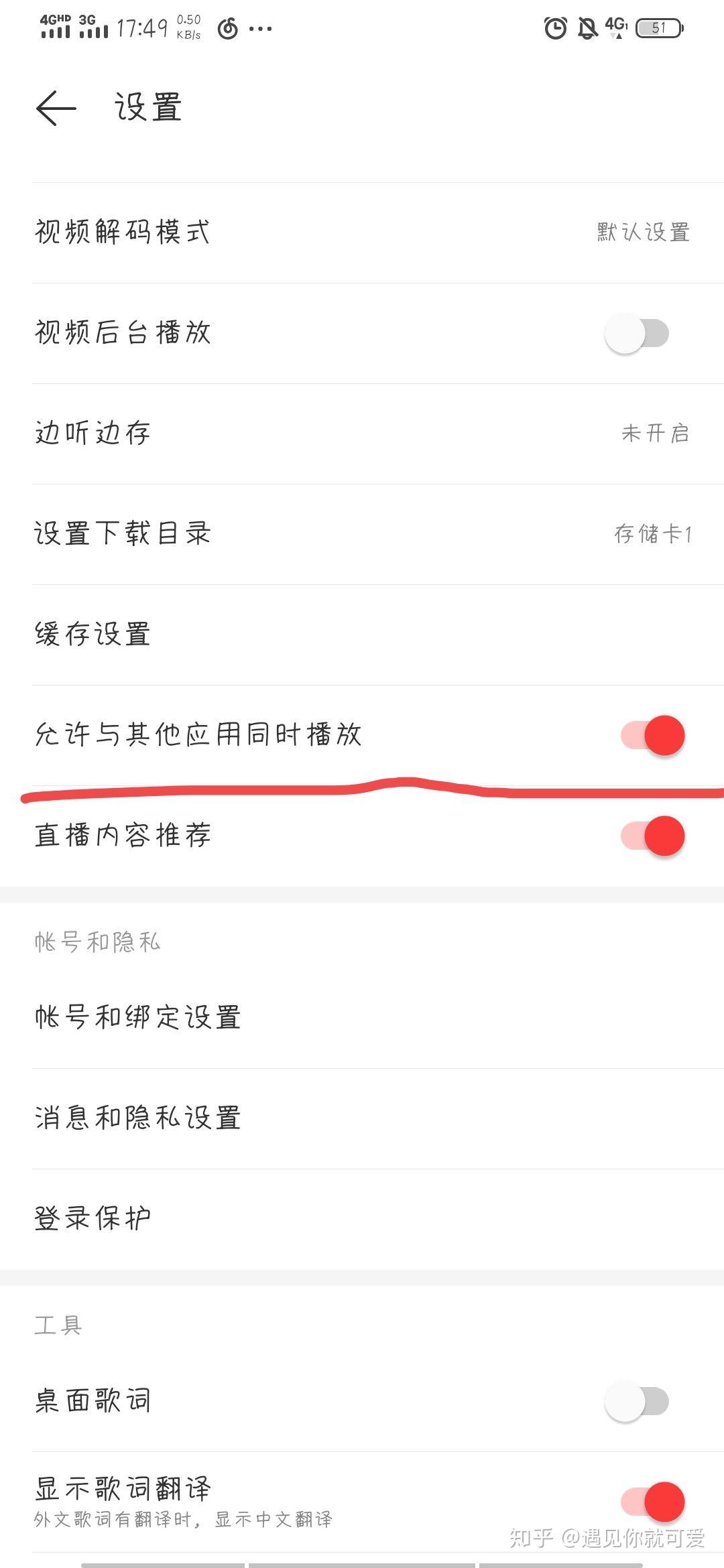
Task: Toggle off 显示歌词翻译
Action: 652,1502
